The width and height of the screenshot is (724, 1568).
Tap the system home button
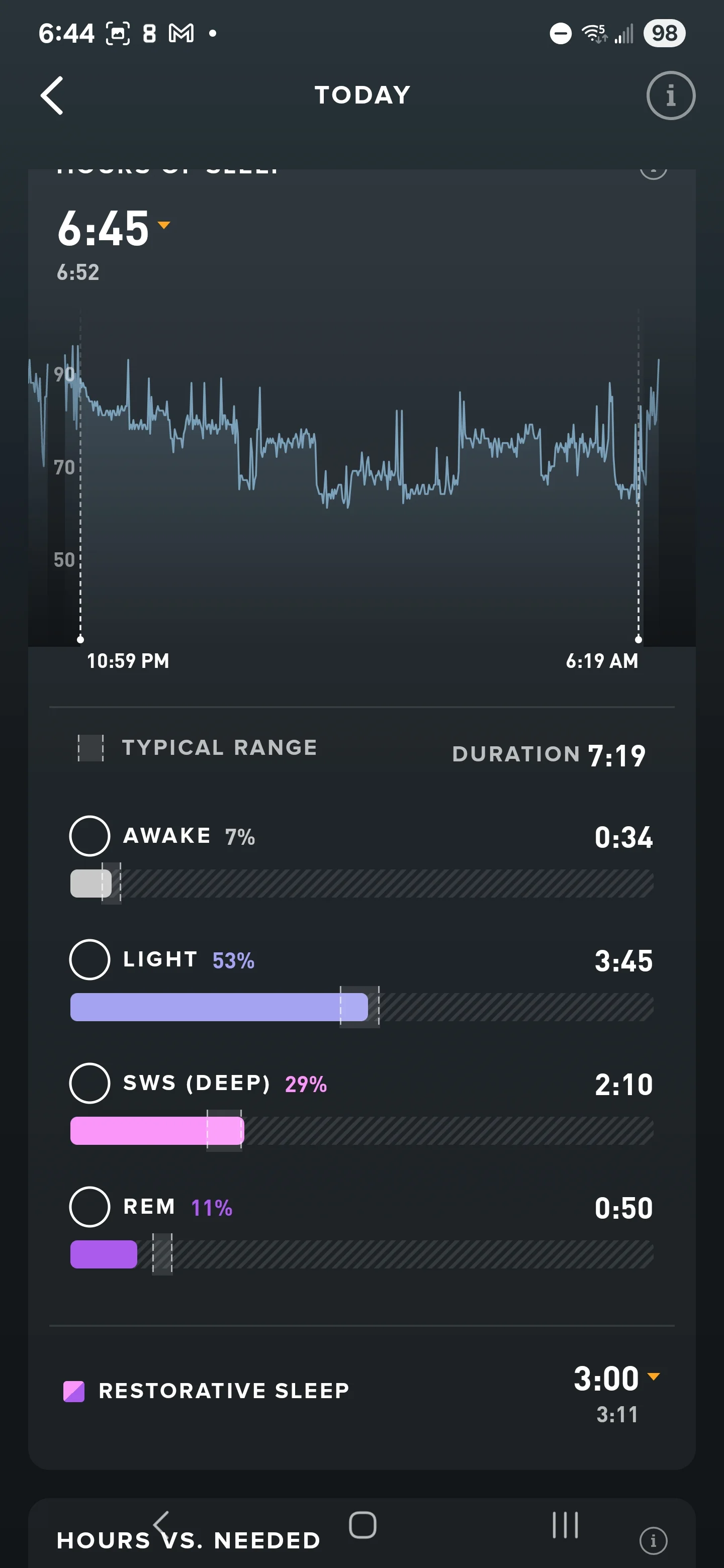(363, 1525)
